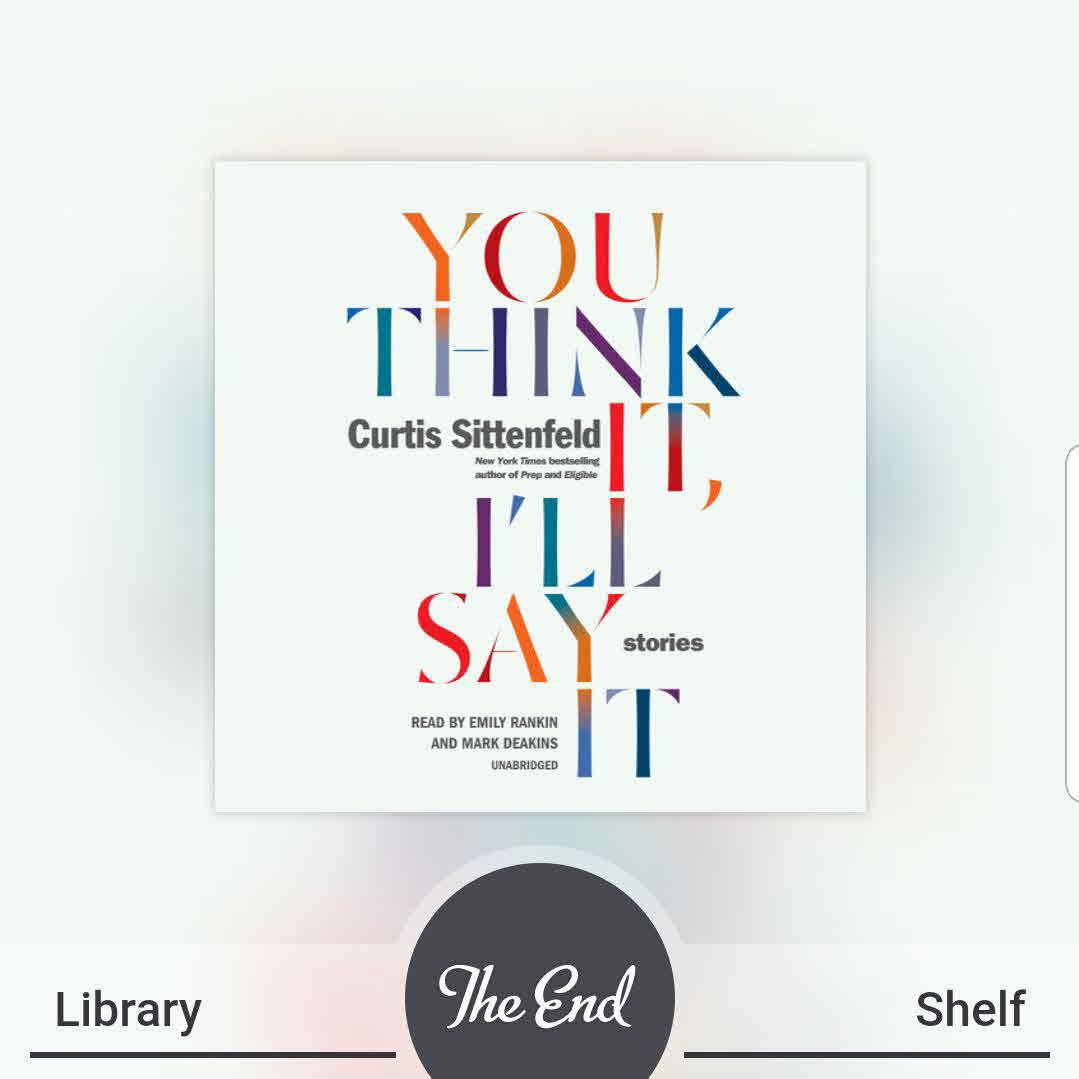Screen dimensions: 1079x1079
Task: Go to the Library section
Action: pyautogui.click(x=128, y=1010)
